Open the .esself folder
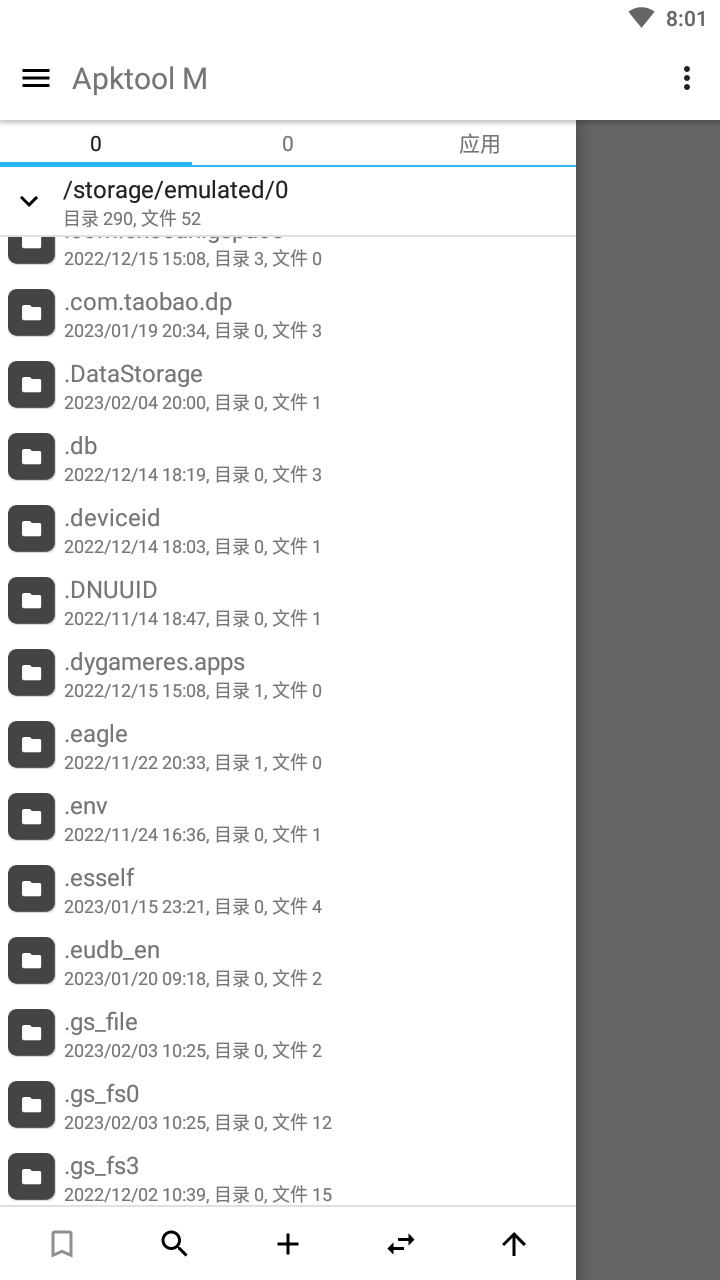The height and width of the screenshot is (1280, 720). [288, 890]
